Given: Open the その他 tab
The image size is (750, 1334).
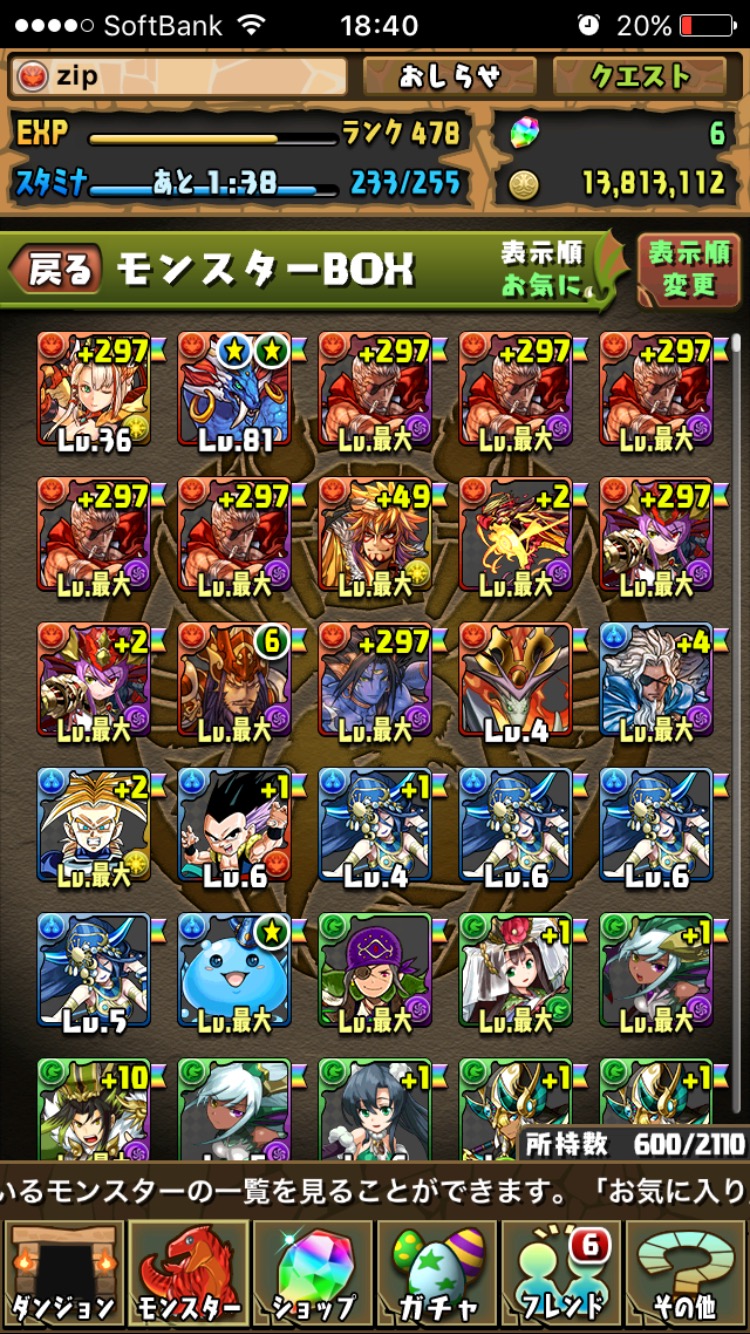Looking at the screenshot, I should coord(685,1273).
